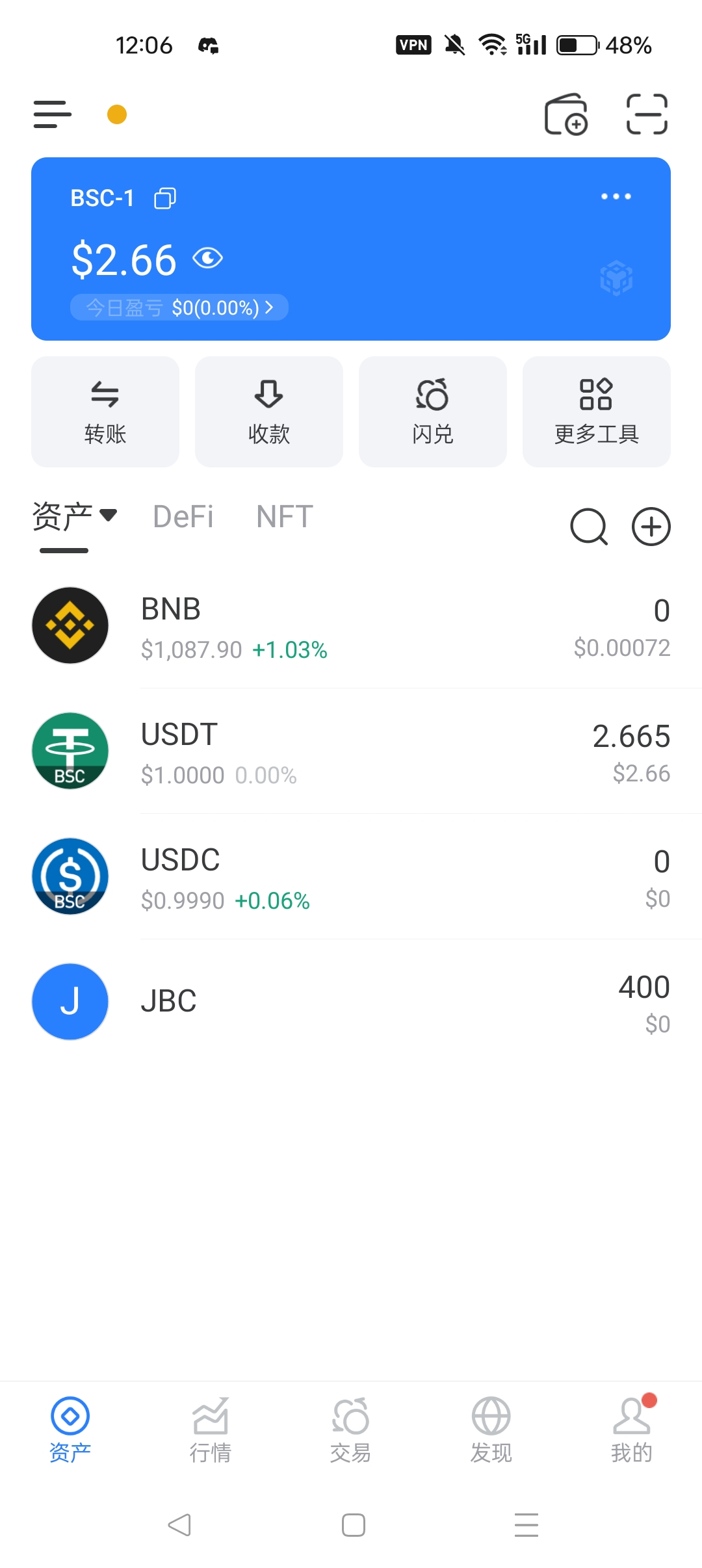
Task: Tap the 收款 receive button
Action: pos(269,412)
